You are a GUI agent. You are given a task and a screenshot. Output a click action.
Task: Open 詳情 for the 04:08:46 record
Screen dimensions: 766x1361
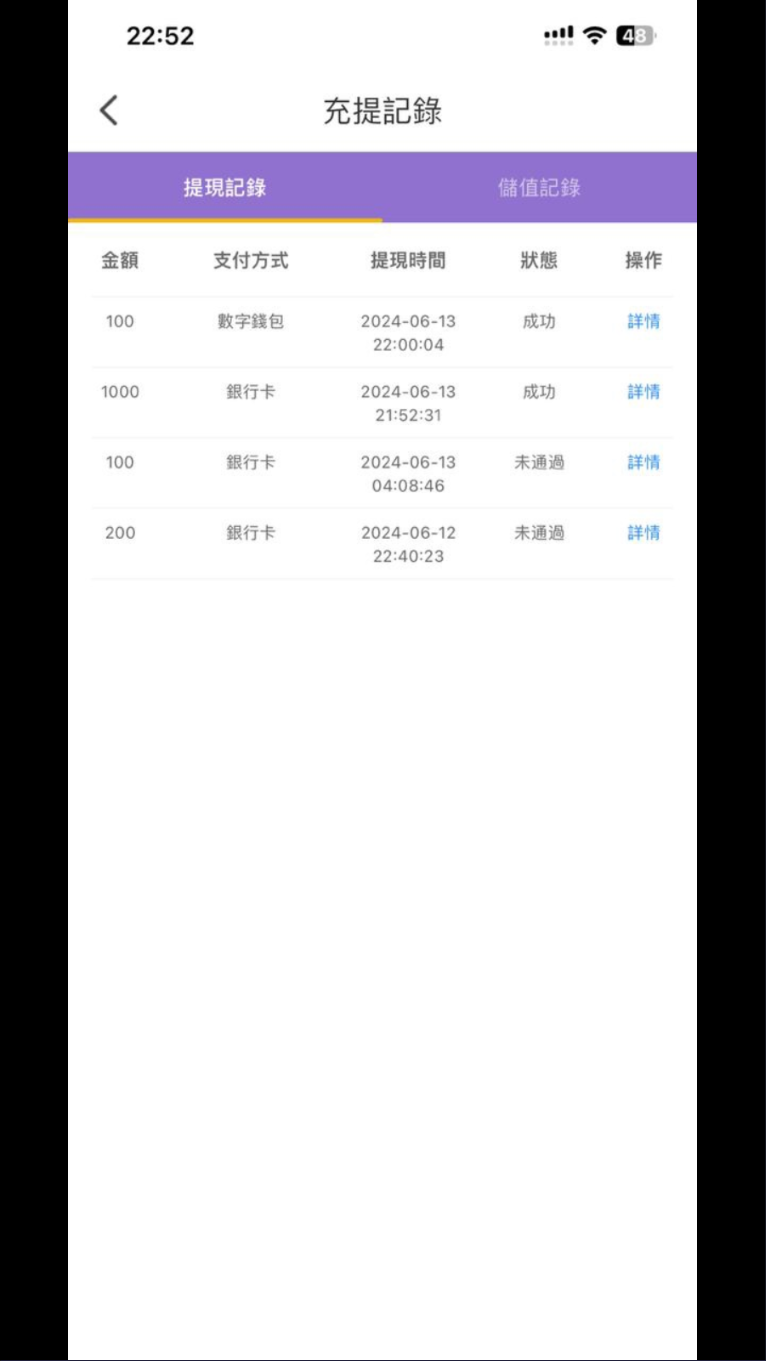(643, 462)
